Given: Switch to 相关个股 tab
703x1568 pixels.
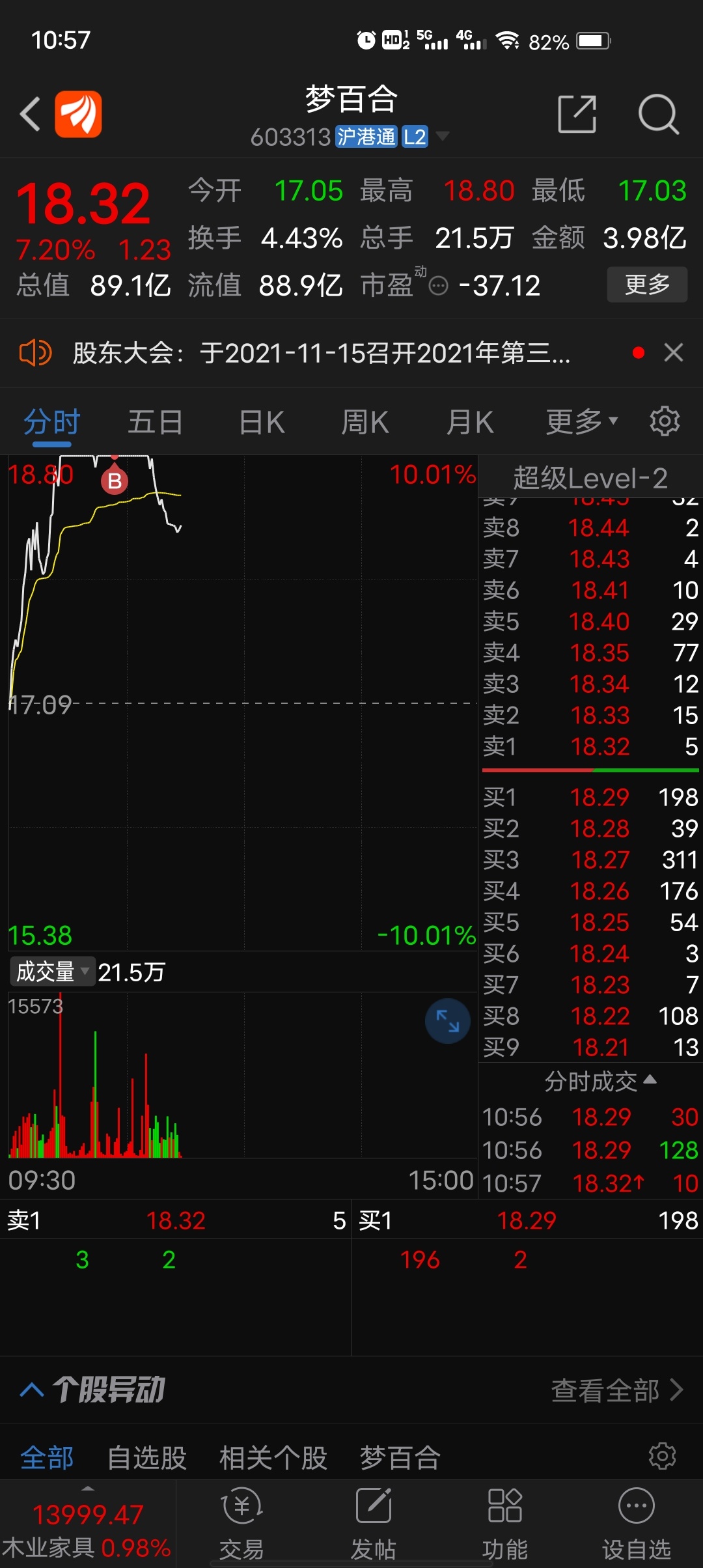Looking at the screenshot, I should click(x=273, y=1457).
